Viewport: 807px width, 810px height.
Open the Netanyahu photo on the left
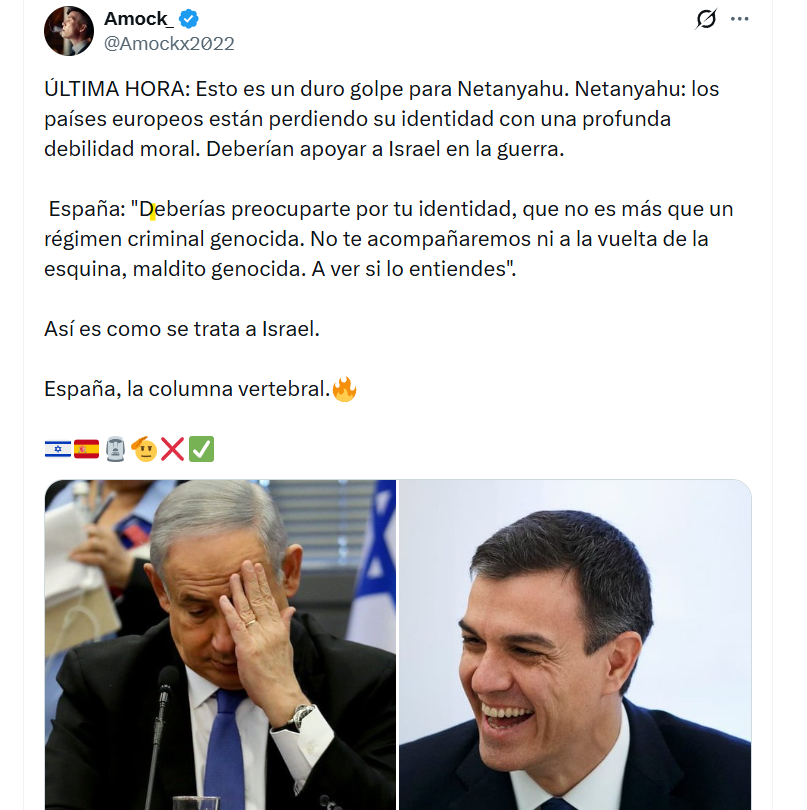[220, 644]
